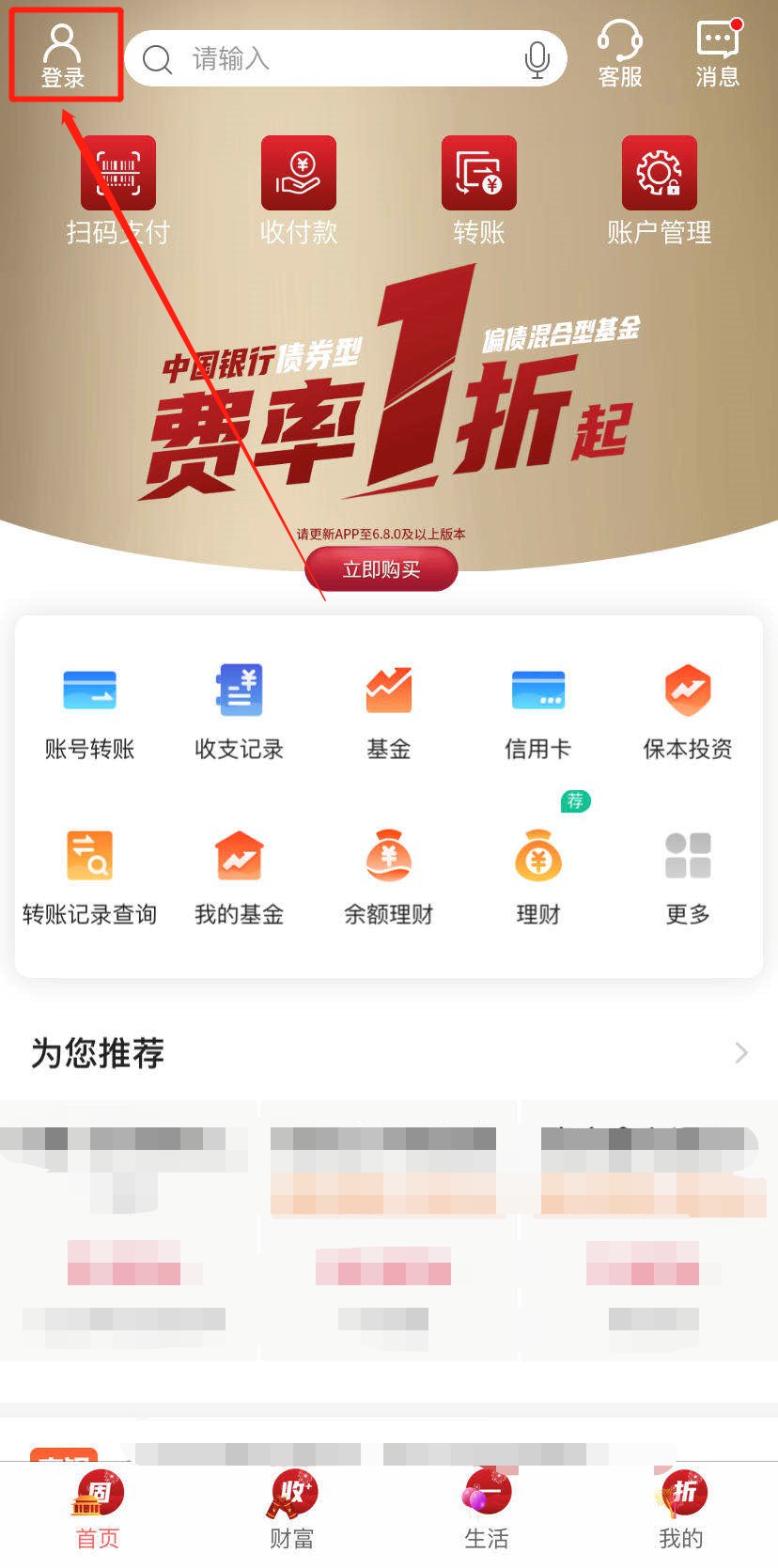Open 转账 transfer

coord(479,190)
